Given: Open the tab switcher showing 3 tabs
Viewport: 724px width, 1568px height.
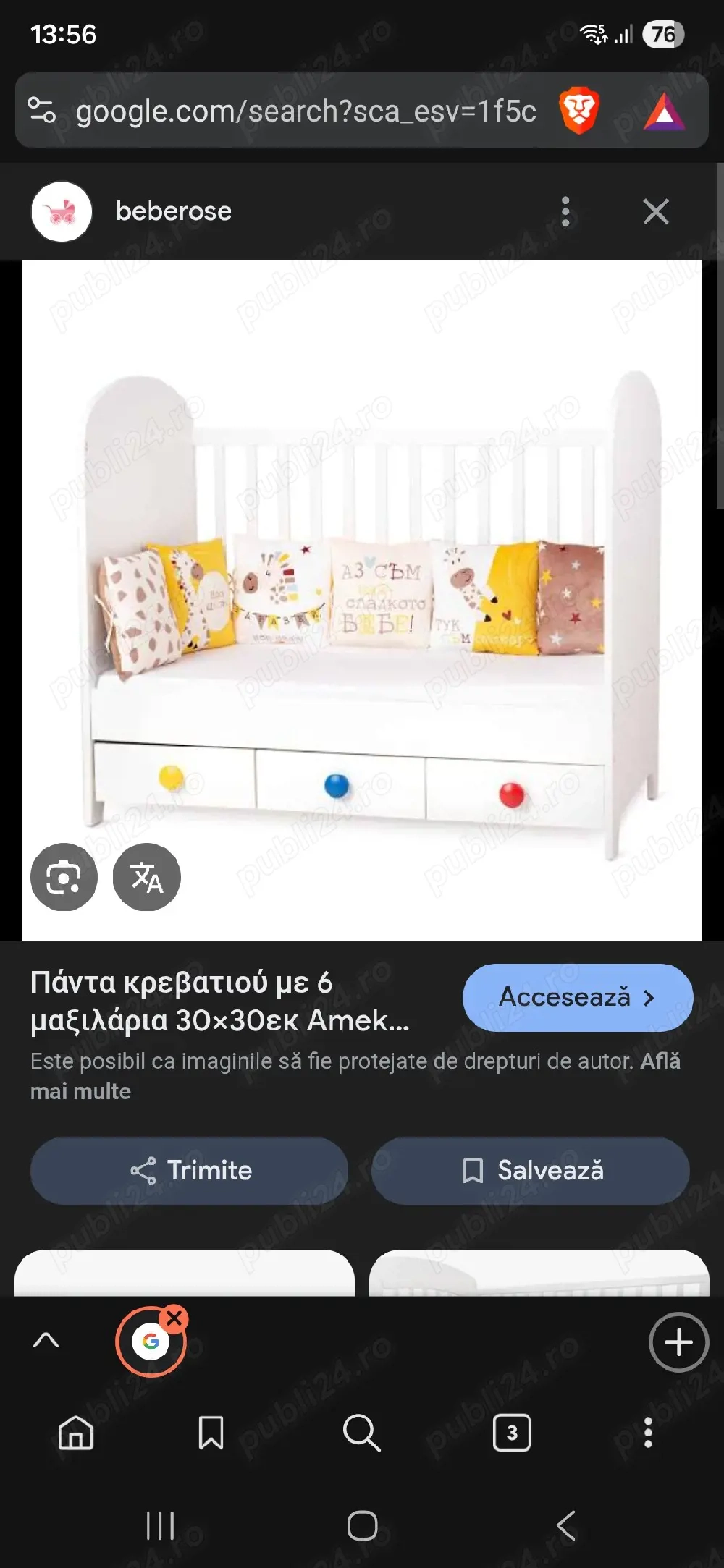Looking at the screenshot, I should tap(512, 1432).
